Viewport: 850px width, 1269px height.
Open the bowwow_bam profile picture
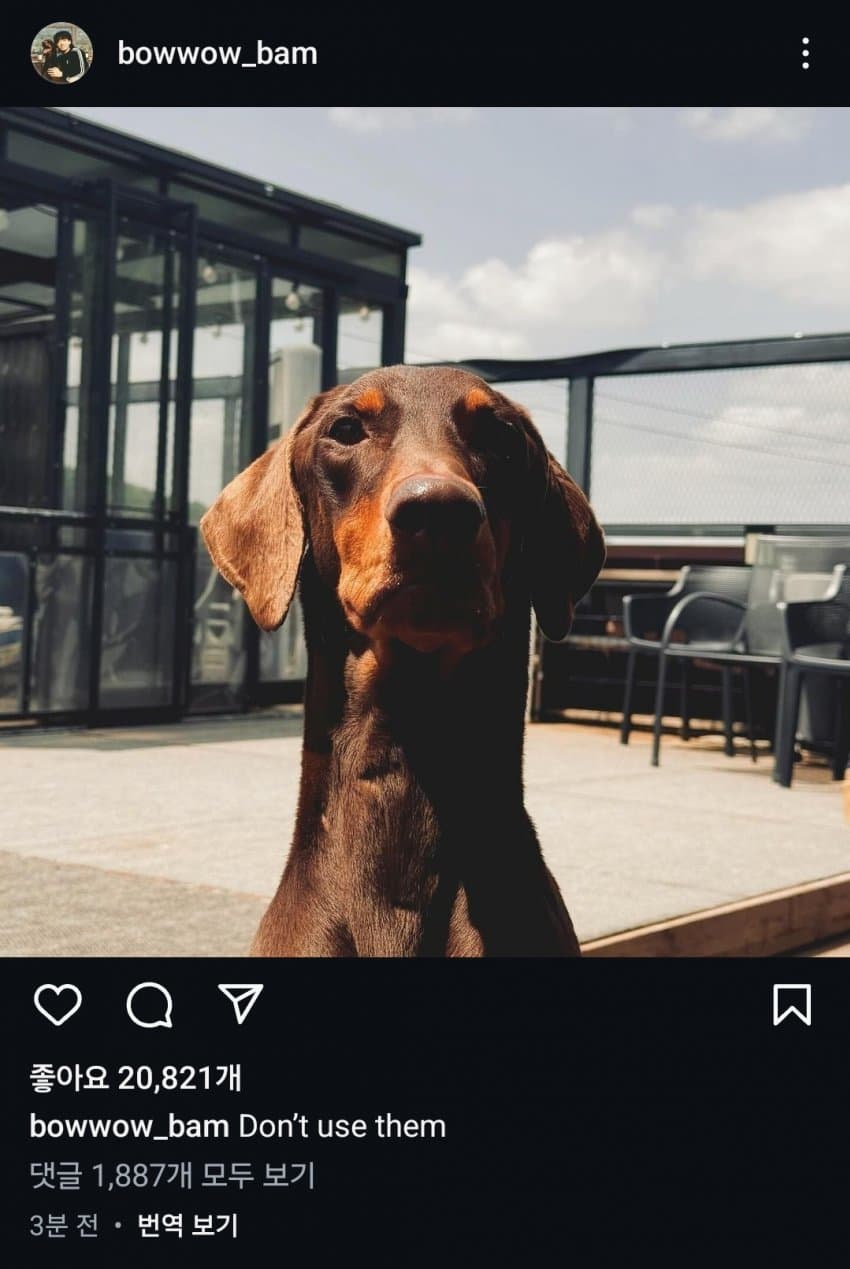(61, 53)
